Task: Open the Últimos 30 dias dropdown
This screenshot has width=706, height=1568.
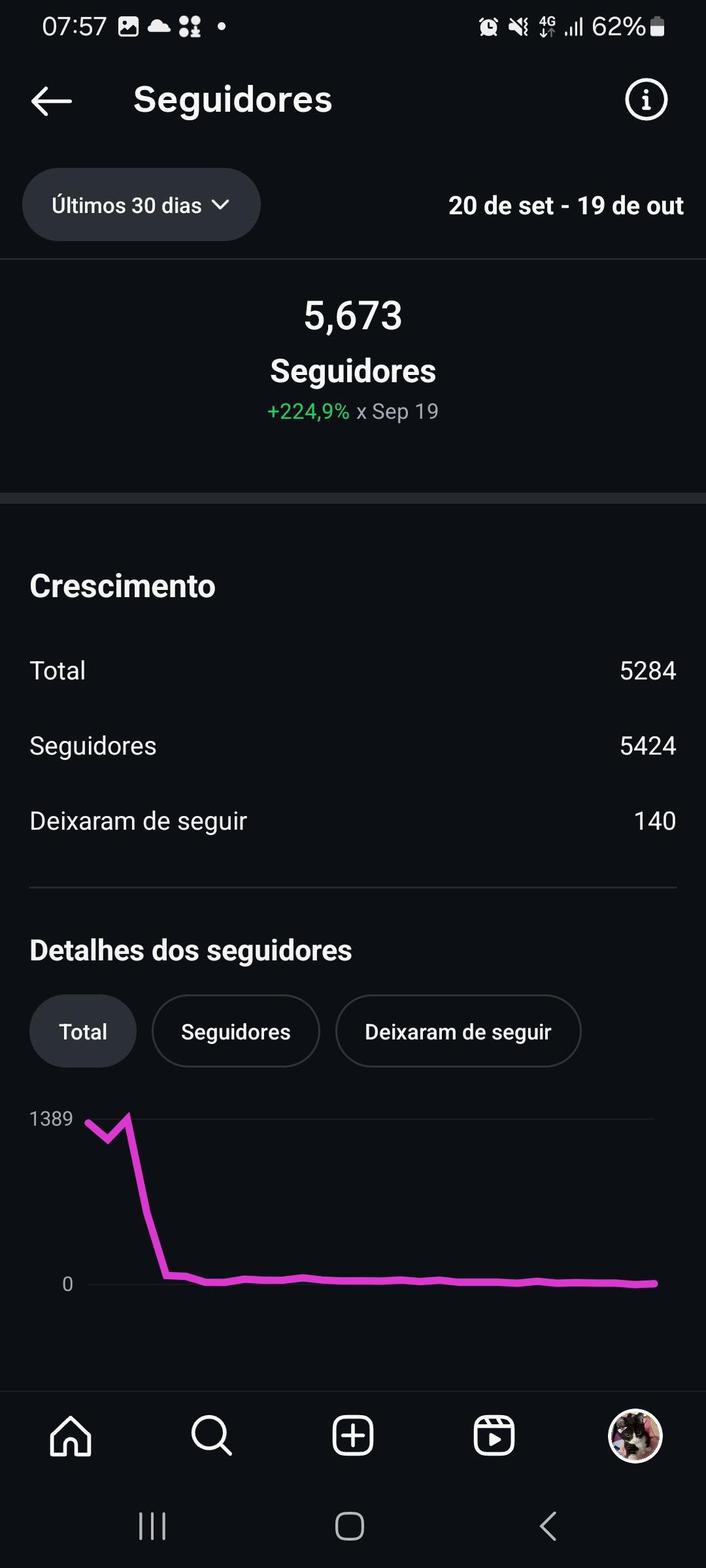Action: click(141, 205)
